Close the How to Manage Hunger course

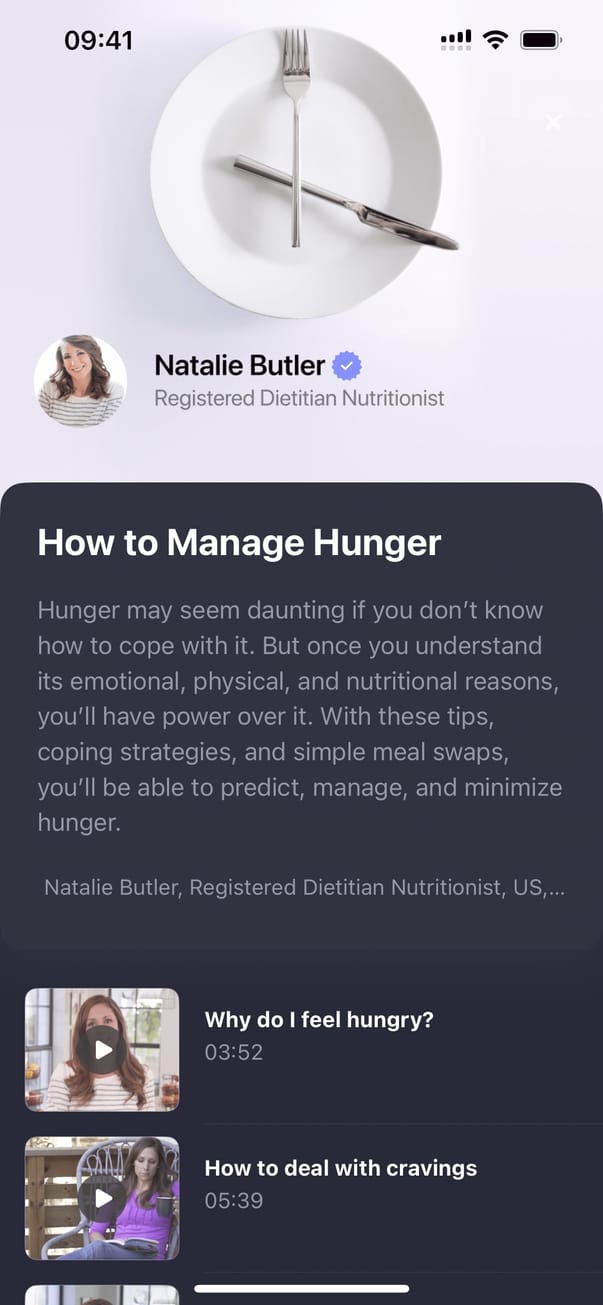click(x=553, y=122)
